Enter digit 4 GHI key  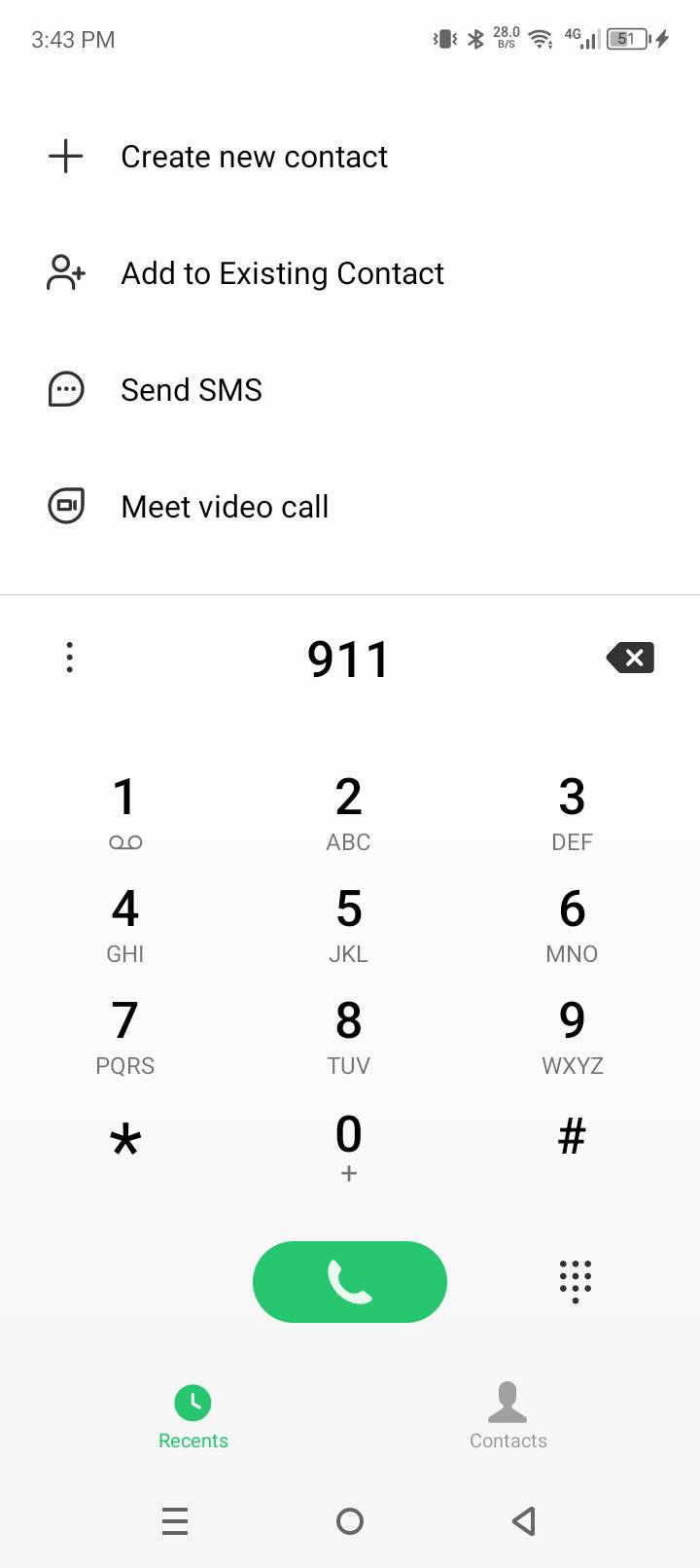(x=125, y=921)
